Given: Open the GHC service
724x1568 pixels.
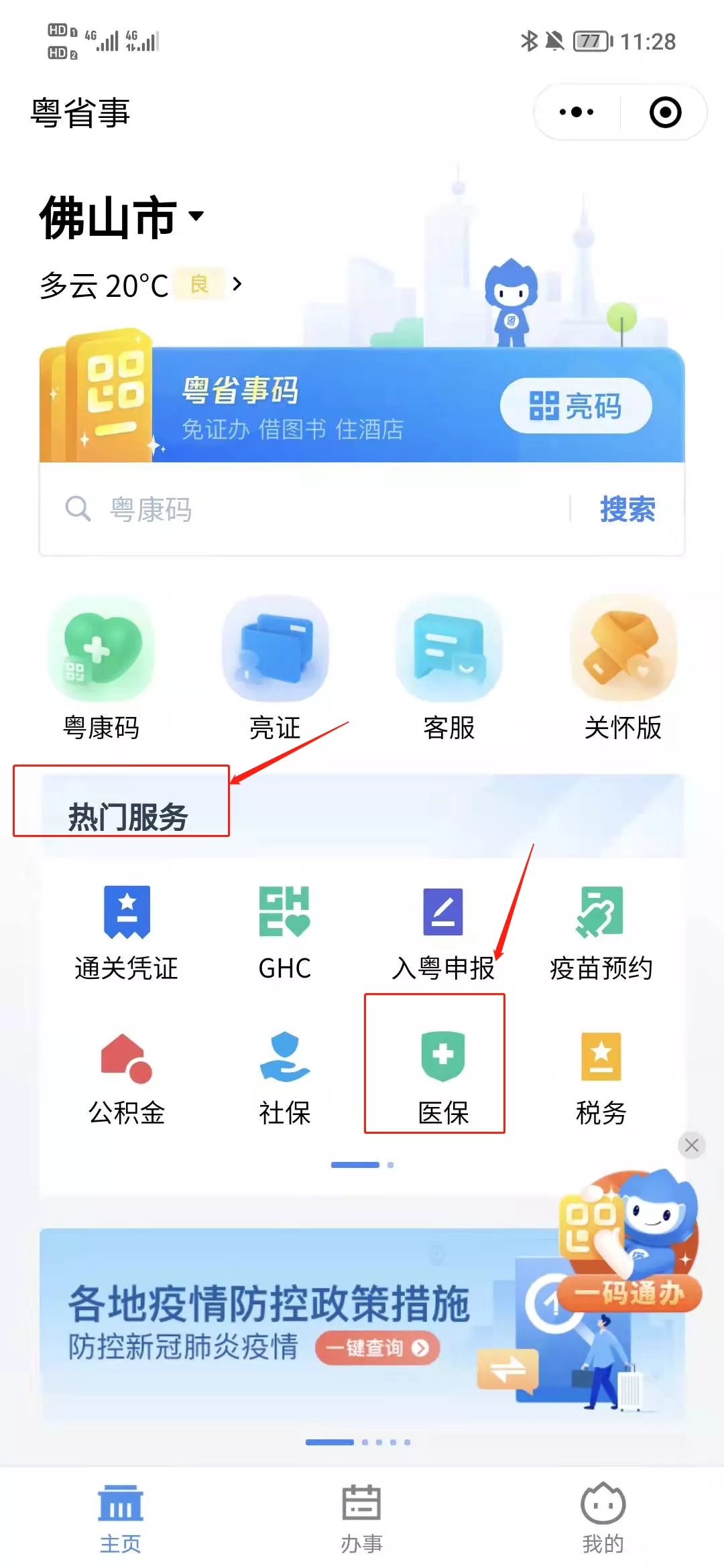Looking at the screenshot, I should coord(285,931).
